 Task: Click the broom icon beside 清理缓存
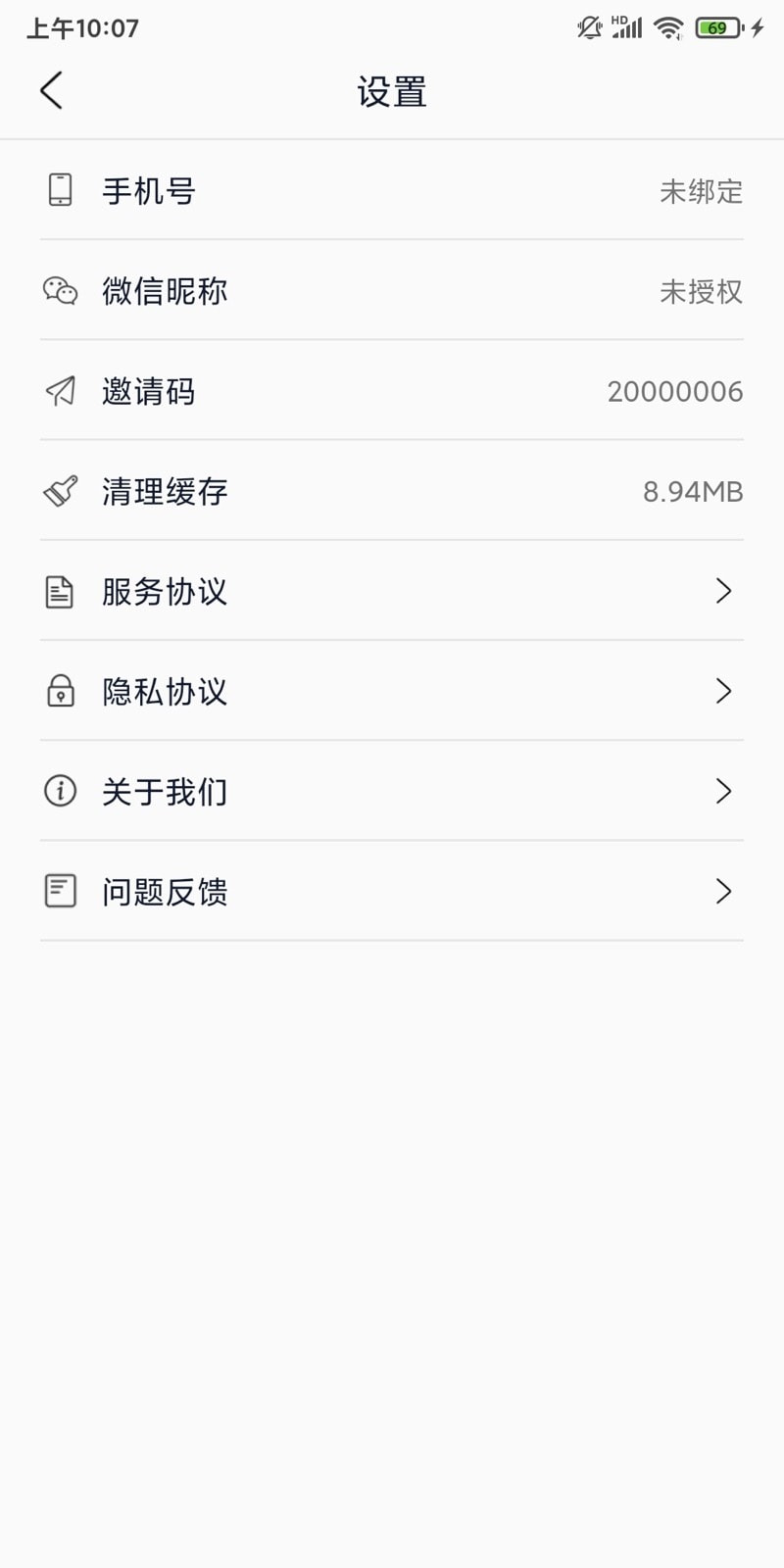[x=61, y=491]
